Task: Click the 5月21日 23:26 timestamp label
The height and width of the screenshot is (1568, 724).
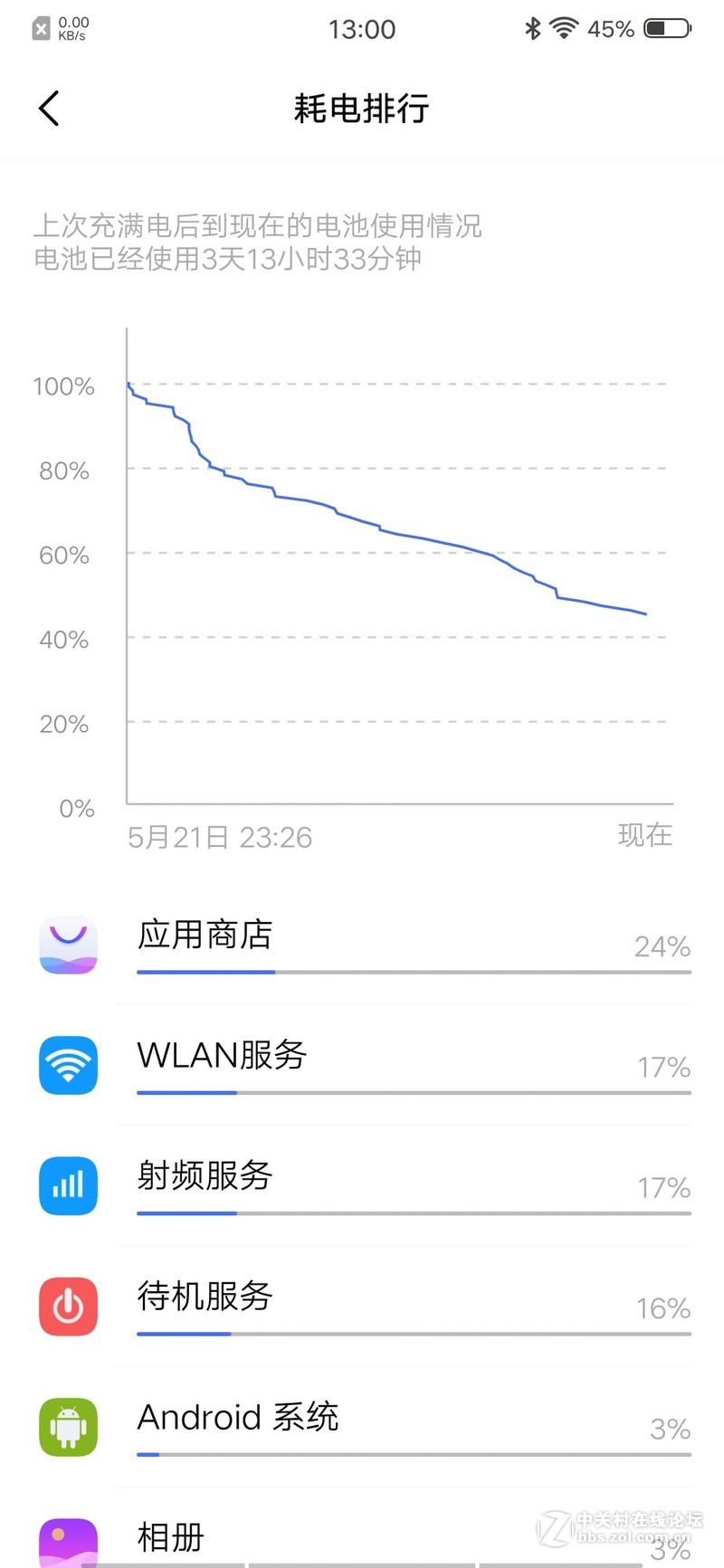Action: pos(220,837)
